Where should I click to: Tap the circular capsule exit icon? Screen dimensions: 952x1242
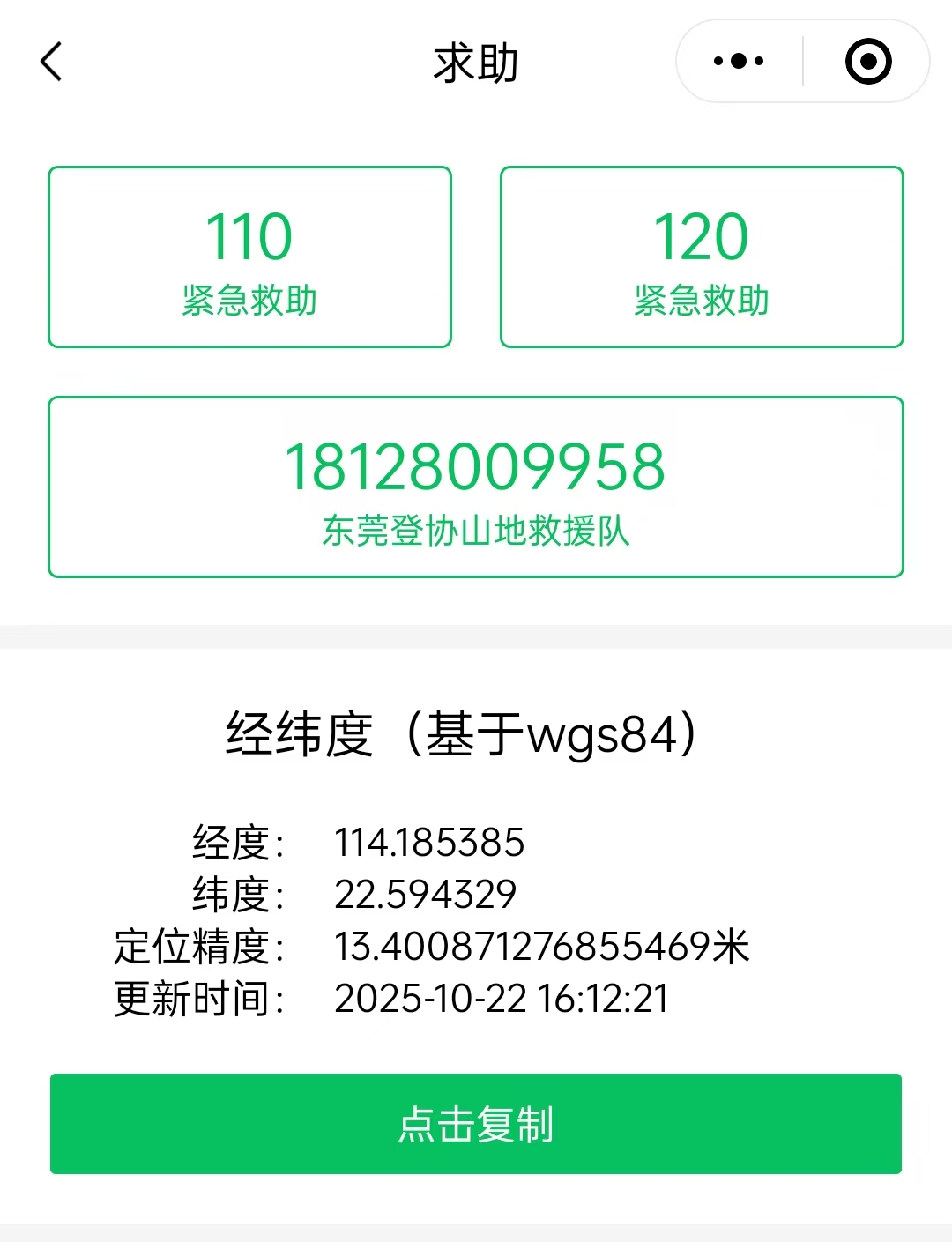pyautogui.click(x=868, y=60)
